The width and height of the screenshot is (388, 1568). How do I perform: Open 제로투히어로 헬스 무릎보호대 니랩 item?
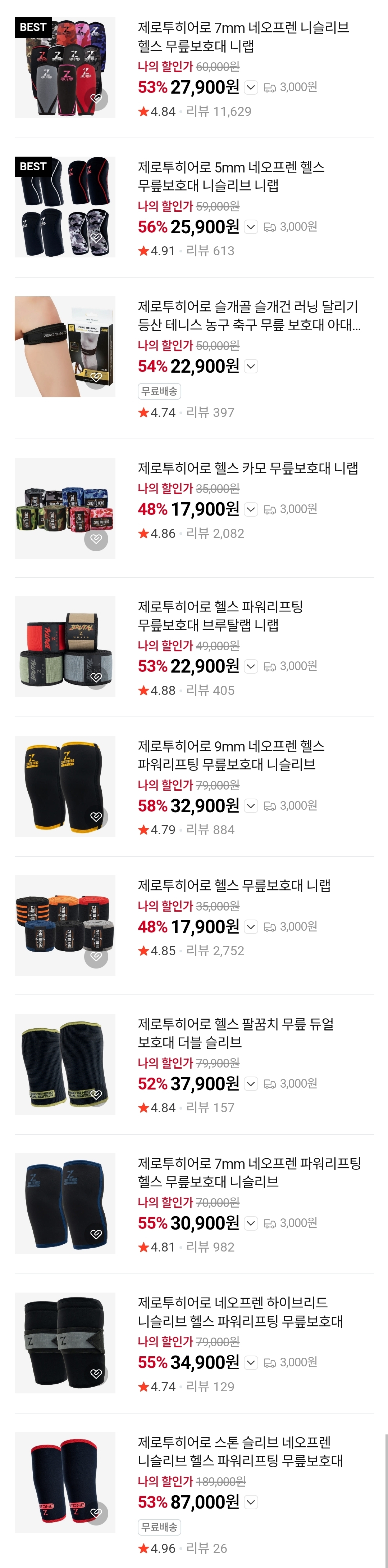tap(234, 885)
